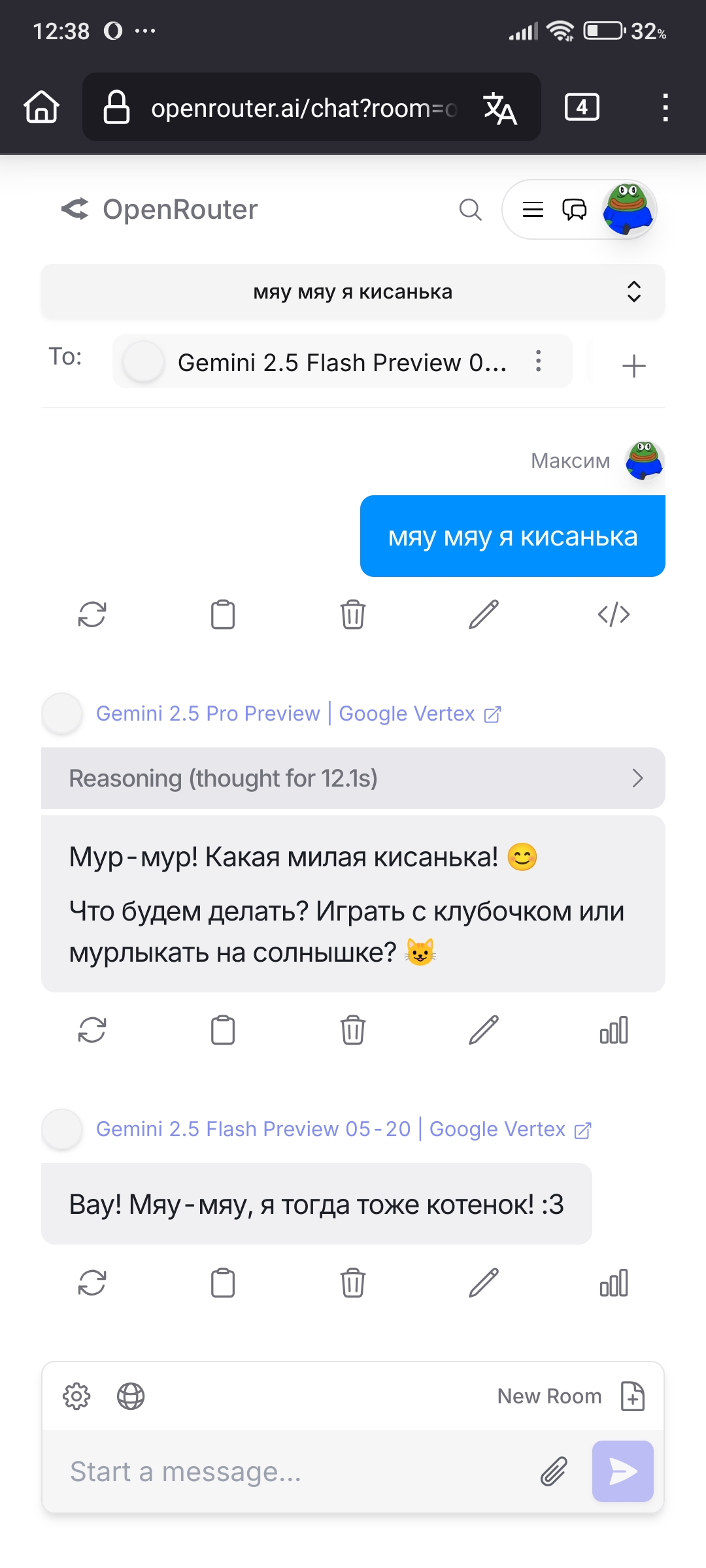Viewport: 706px width, 1568px height.
Task: Delete Максим's message
Action: (x=353, y=614)
